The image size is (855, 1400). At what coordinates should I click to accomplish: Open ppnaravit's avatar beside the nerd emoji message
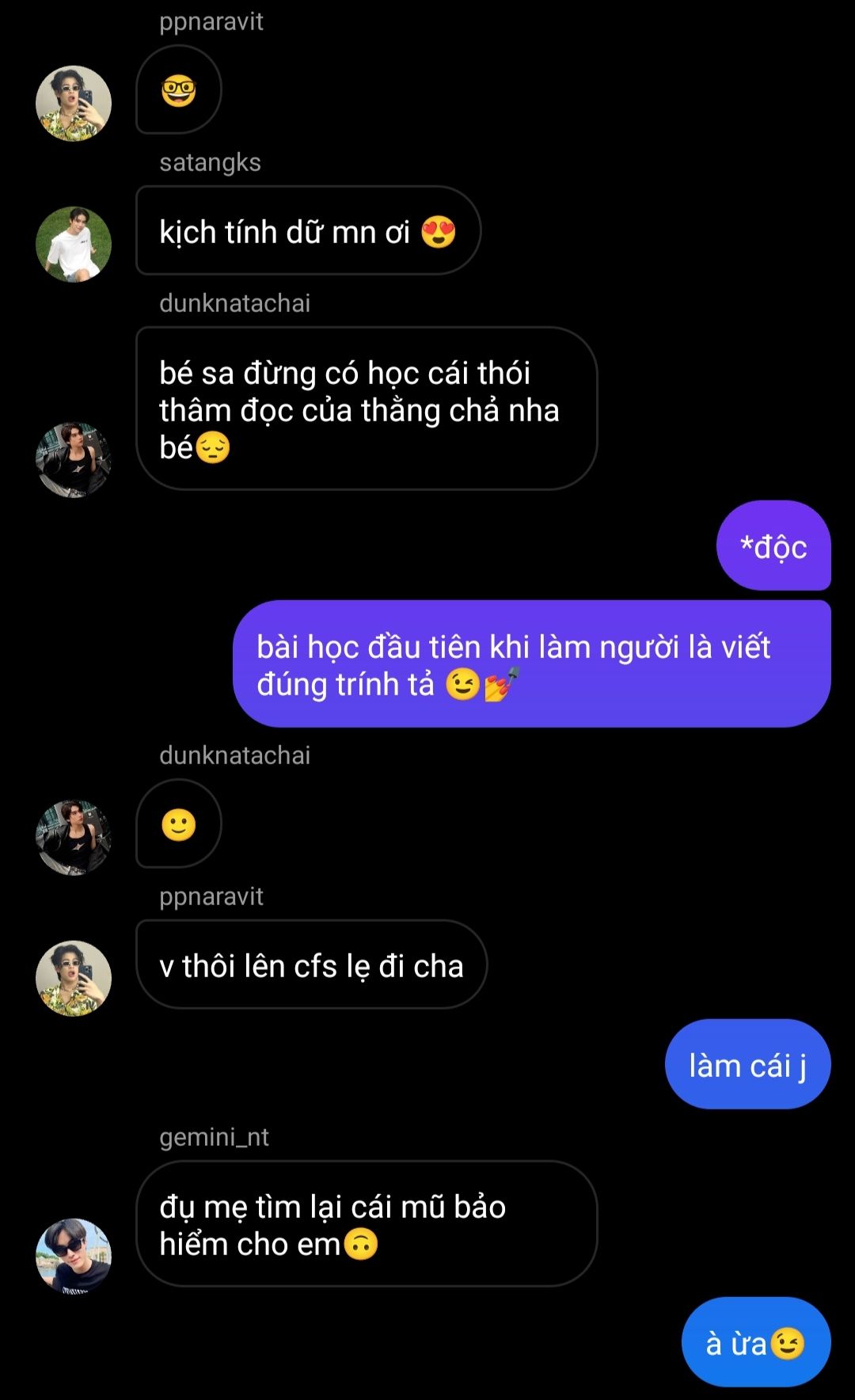pyautogui.click(x=74, y=104)
